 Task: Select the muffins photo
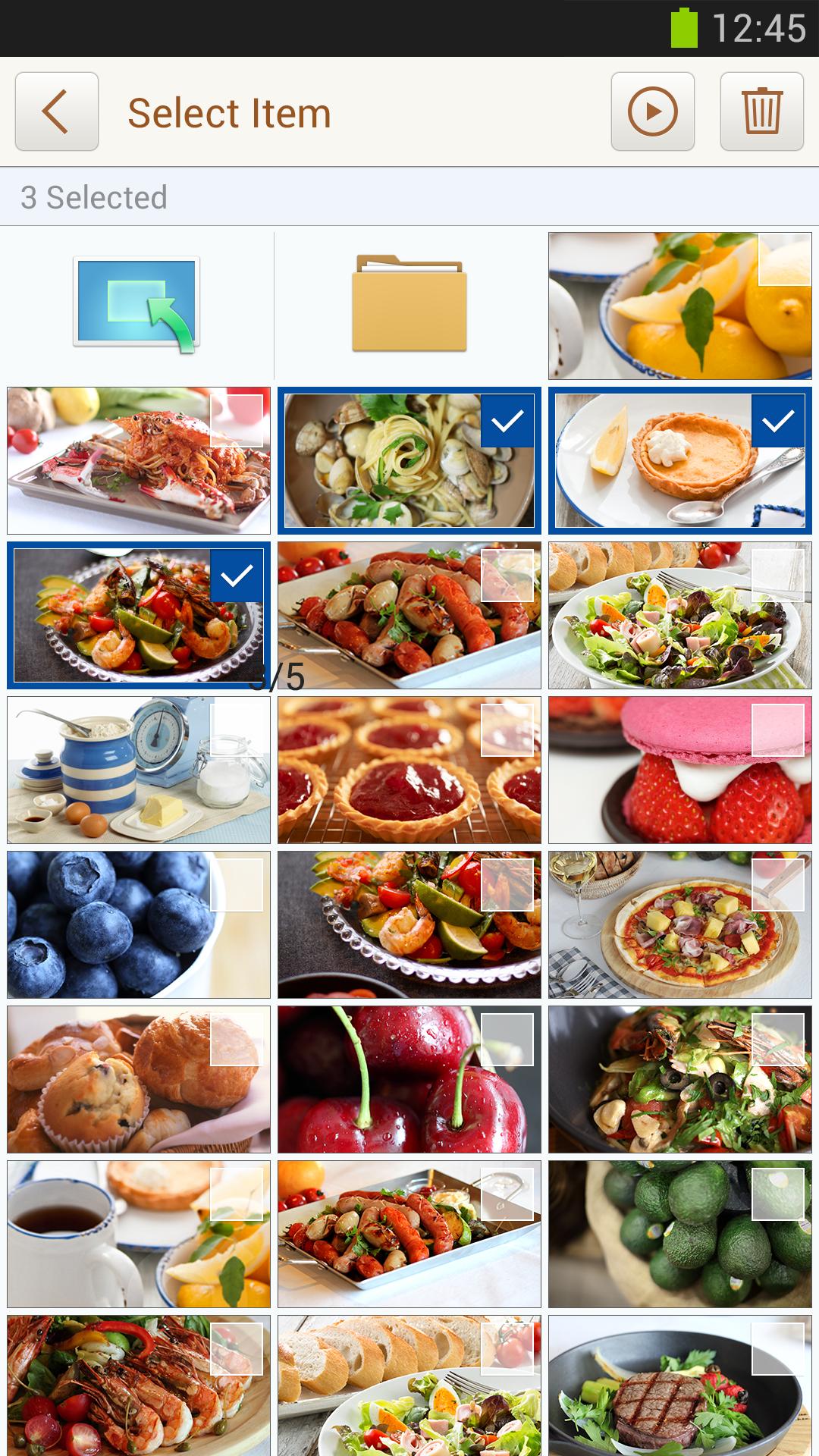[x=139, y=1079]
